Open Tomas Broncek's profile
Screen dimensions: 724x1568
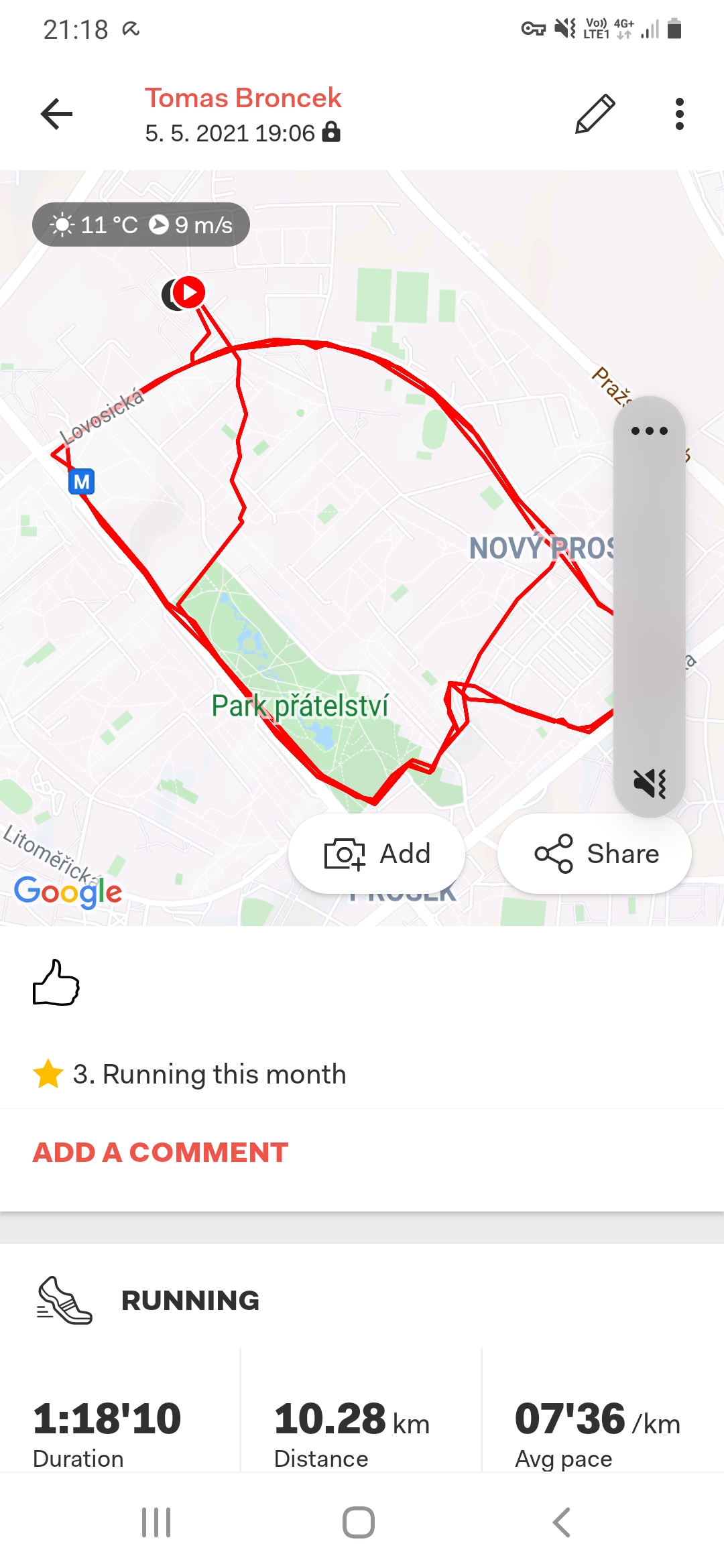coord(243,98)
